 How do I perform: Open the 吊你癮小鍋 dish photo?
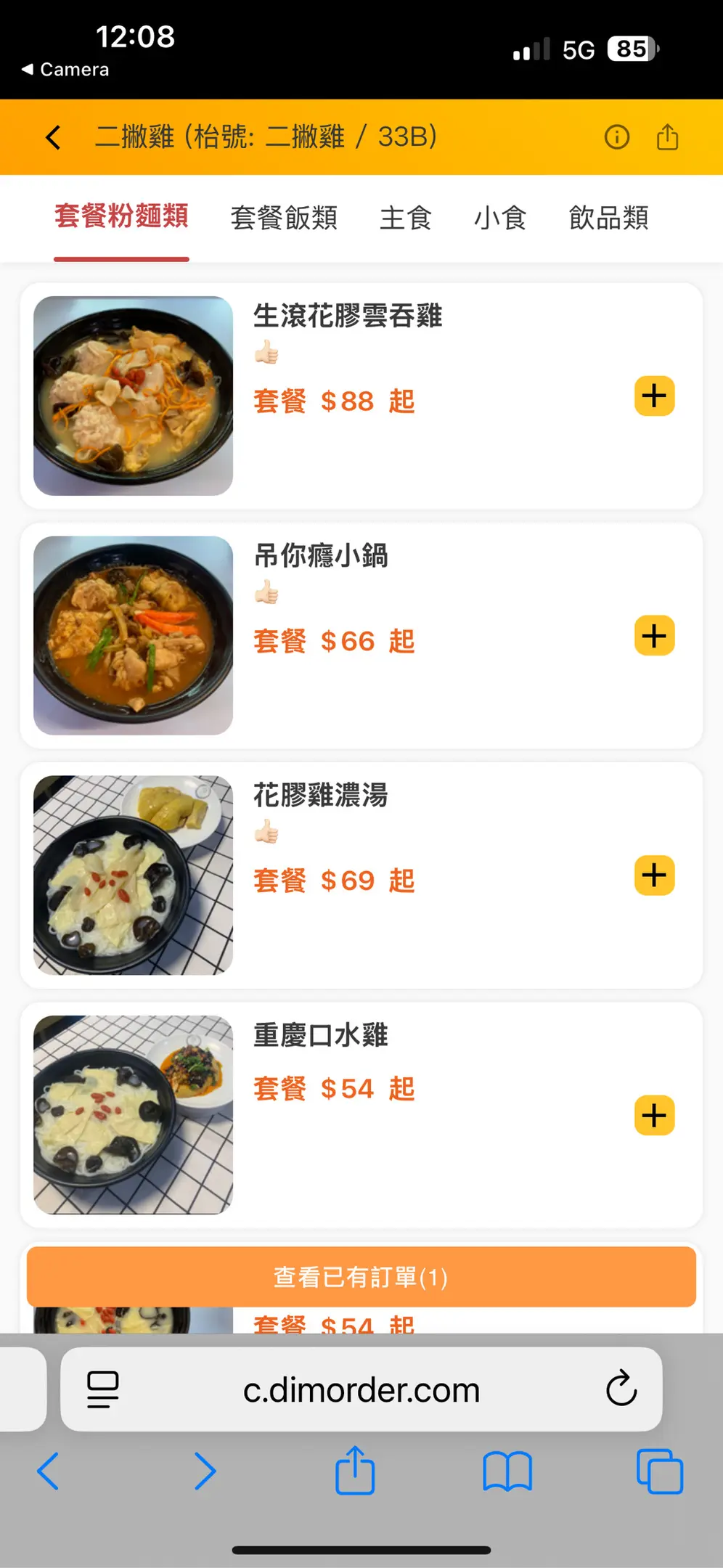click(x=134, y=636)
